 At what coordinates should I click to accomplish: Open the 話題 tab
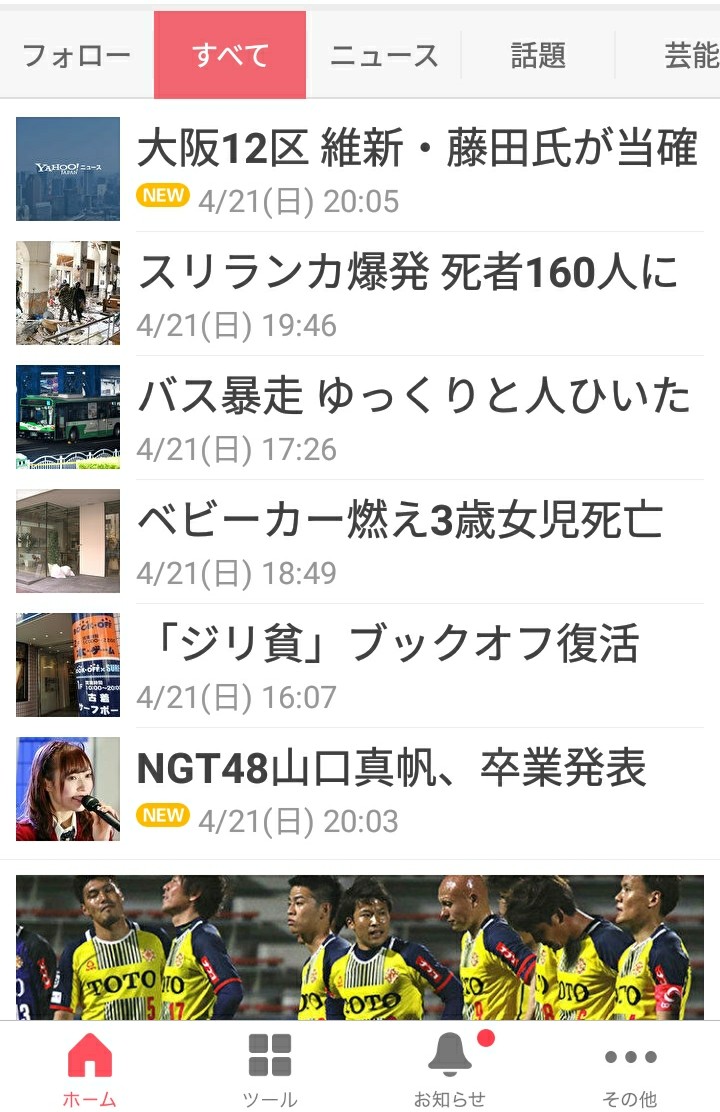pyautogui.click(x=538, y=55)
